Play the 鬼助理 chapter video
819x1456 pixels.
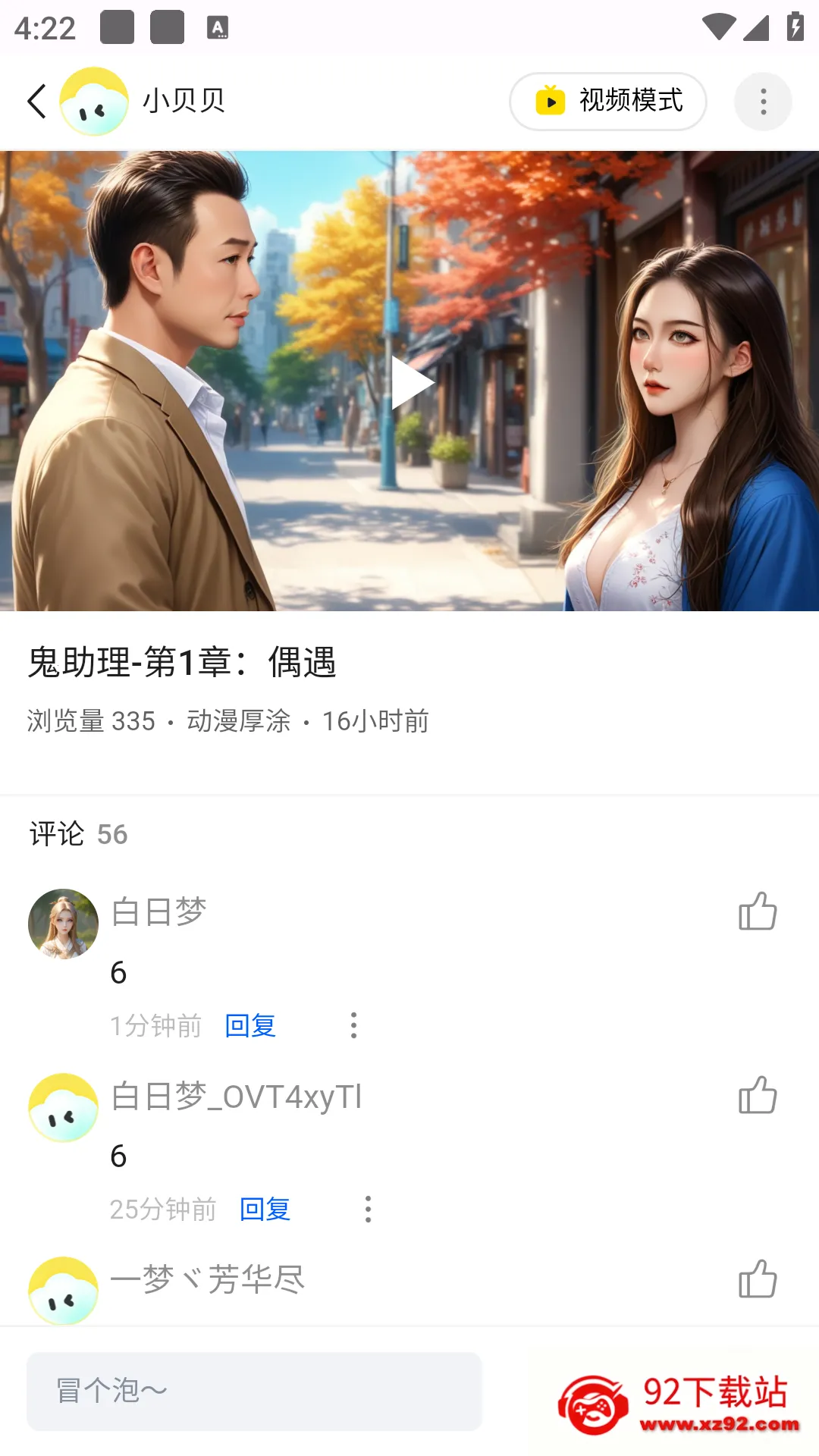pyautogui.click(x=411, y=383)
